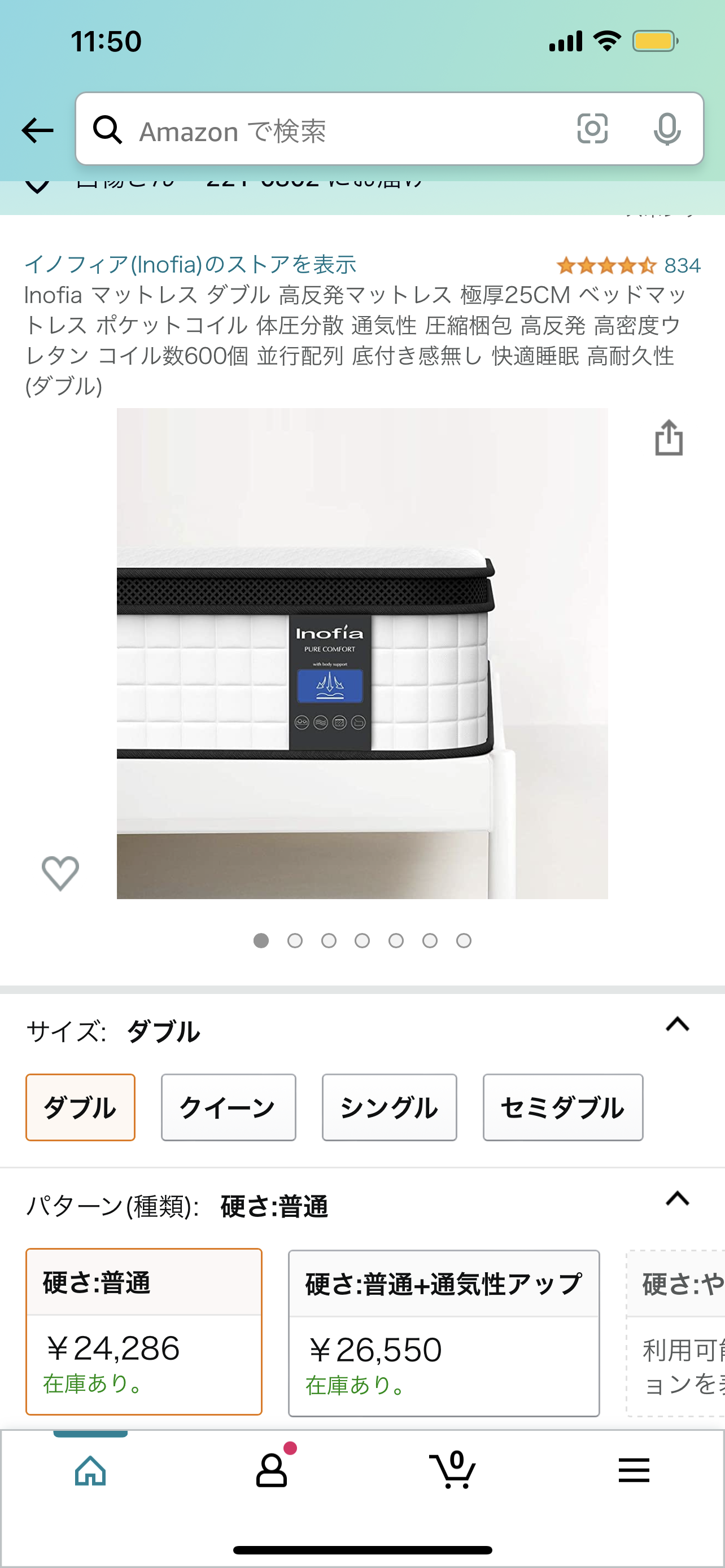Pick the セミダブル size option
The height and width of the screenshot is (1568, 725).
click(562, 1107)
